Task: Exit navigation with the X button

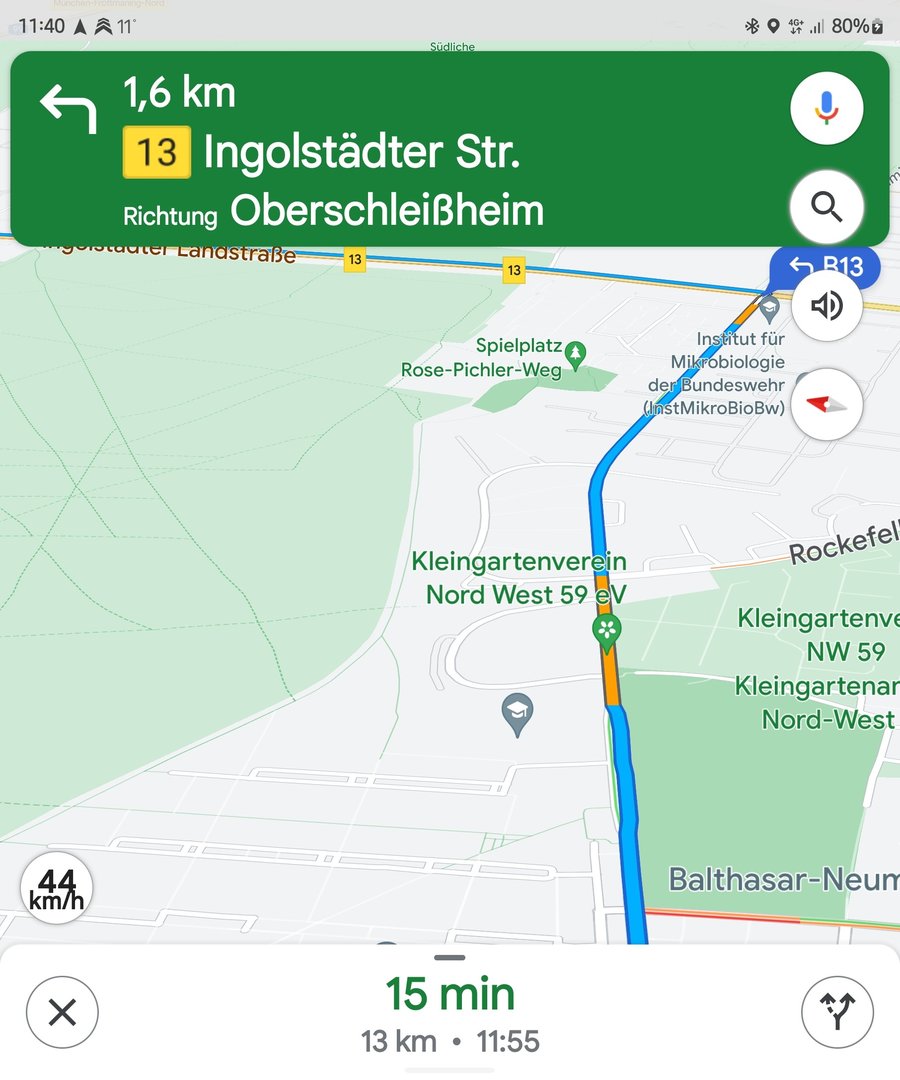Action: point(62,1012)
